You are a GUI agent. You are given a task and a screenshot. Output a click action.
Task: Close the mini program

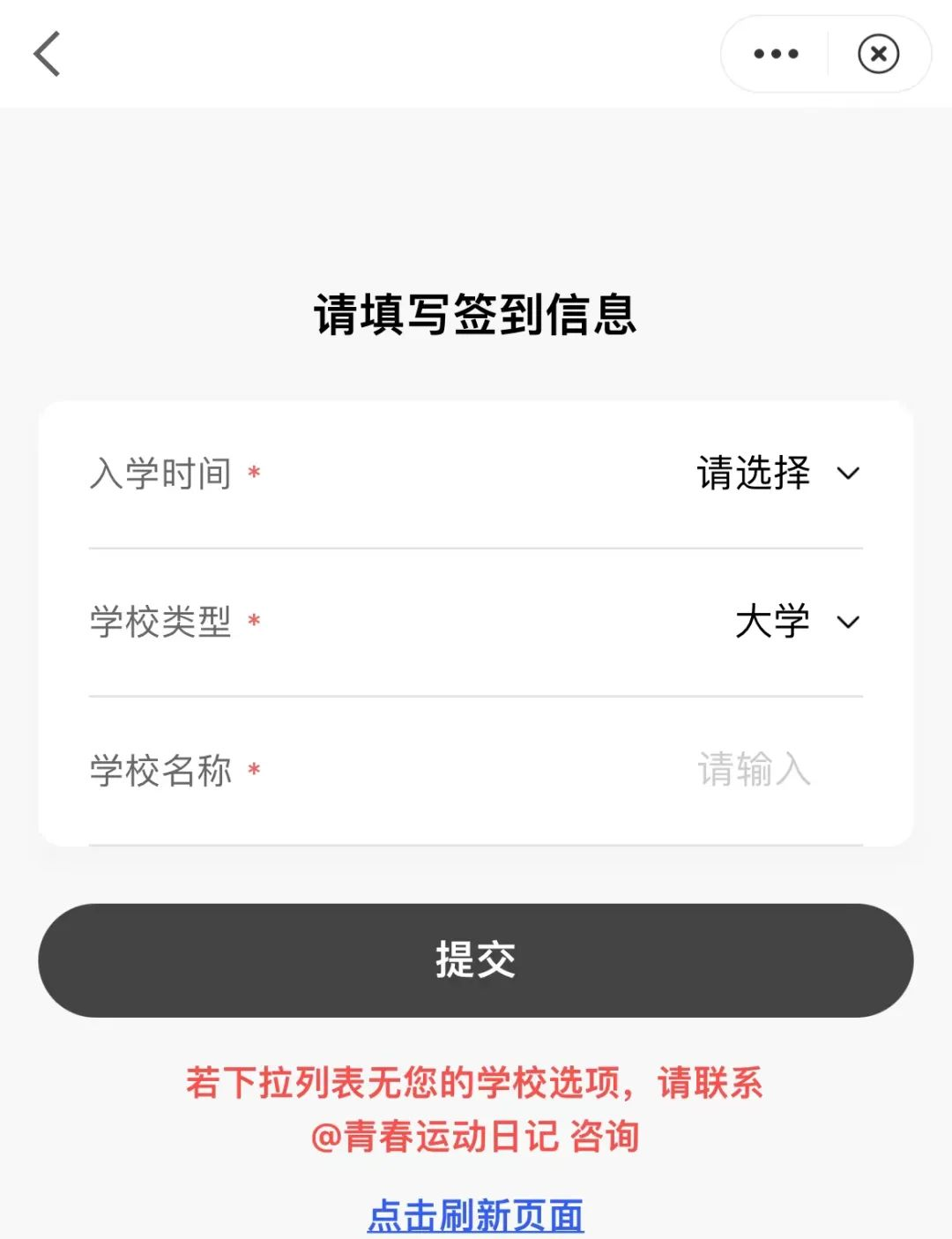(x=878, y=54)
